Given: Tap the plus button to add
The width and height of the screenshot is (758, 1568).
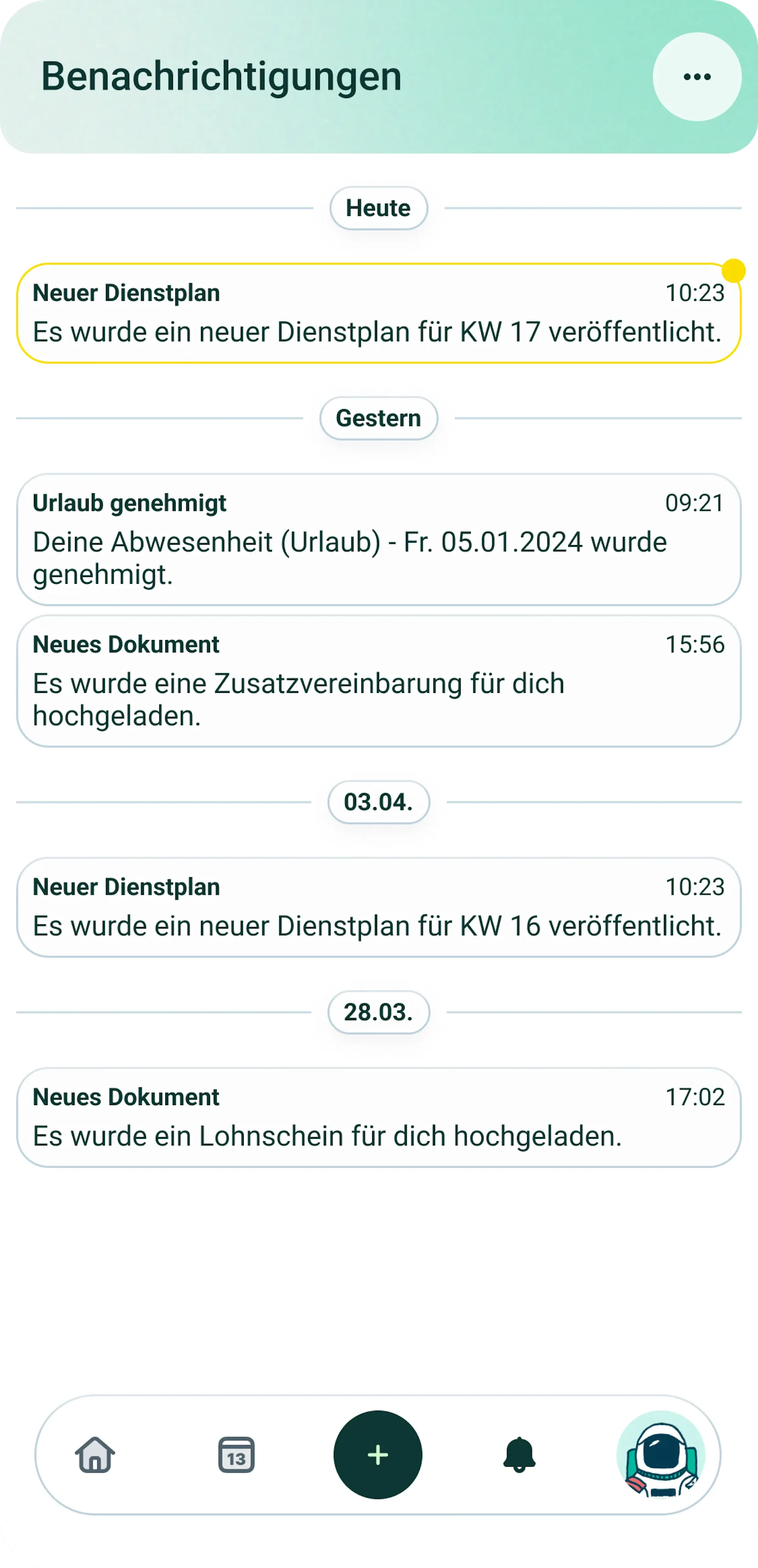Looking at the screenshot, I should 378,1455.
